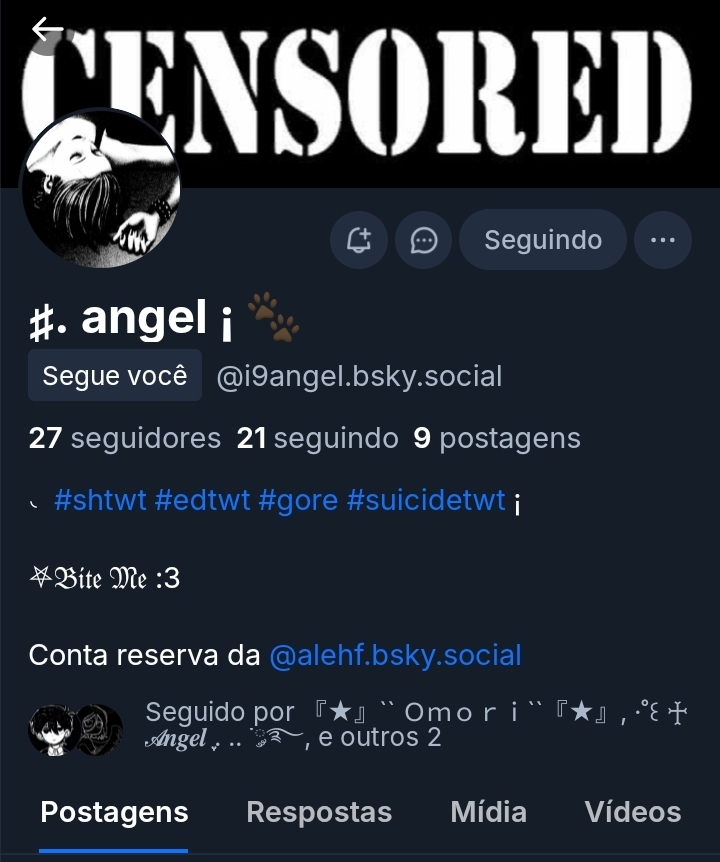Open the #suicidetwt hashtag

pos(426,500)
